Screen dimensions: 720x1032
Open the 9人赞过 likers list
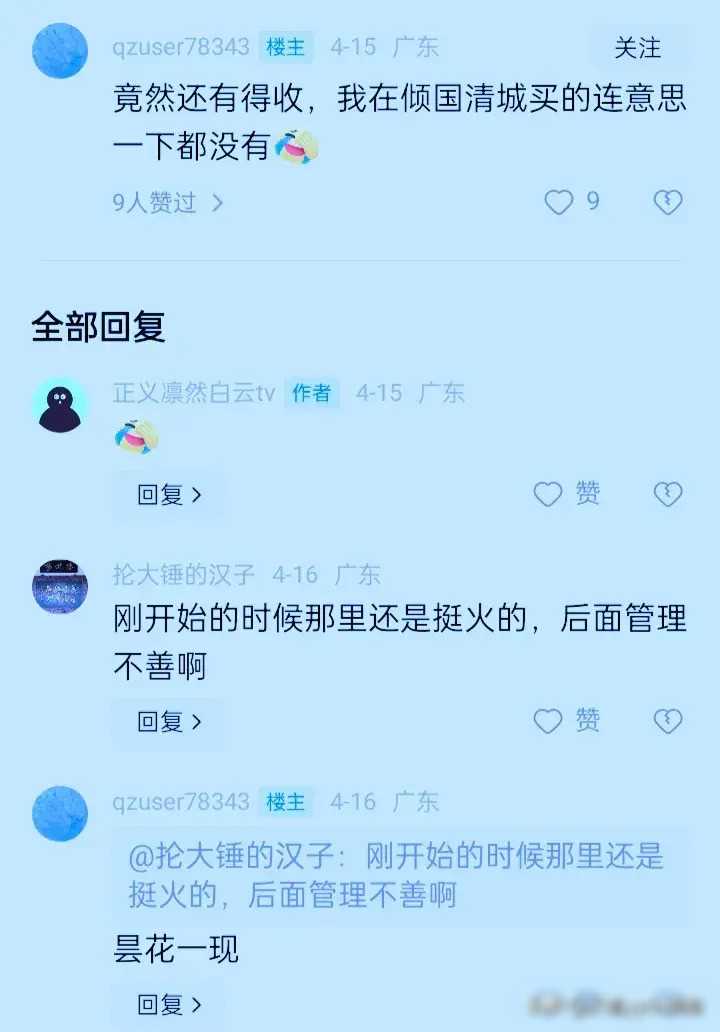[x=168, y=202]
